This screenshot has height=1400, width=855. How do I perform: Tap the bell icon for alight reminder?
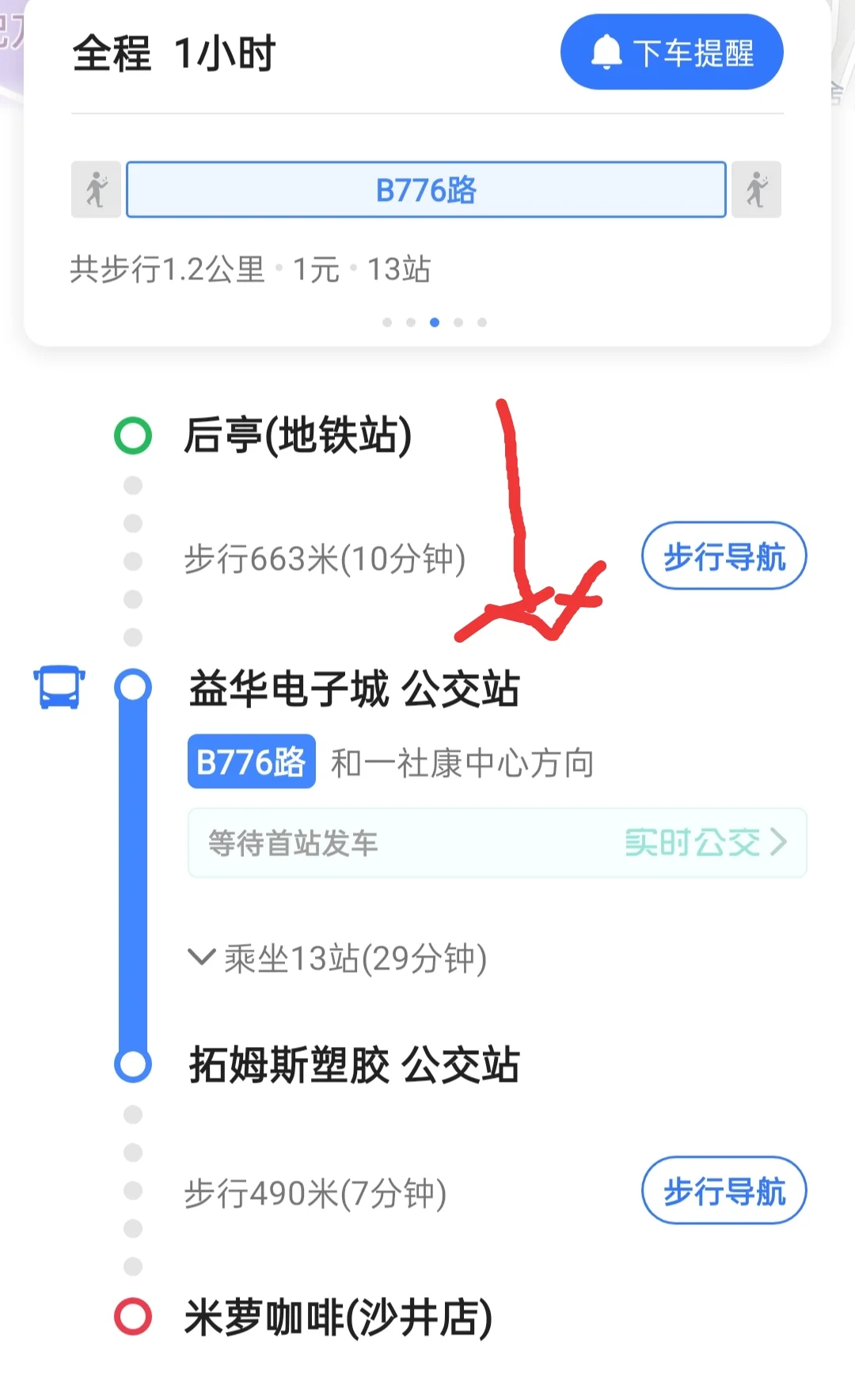click(606, 51)
